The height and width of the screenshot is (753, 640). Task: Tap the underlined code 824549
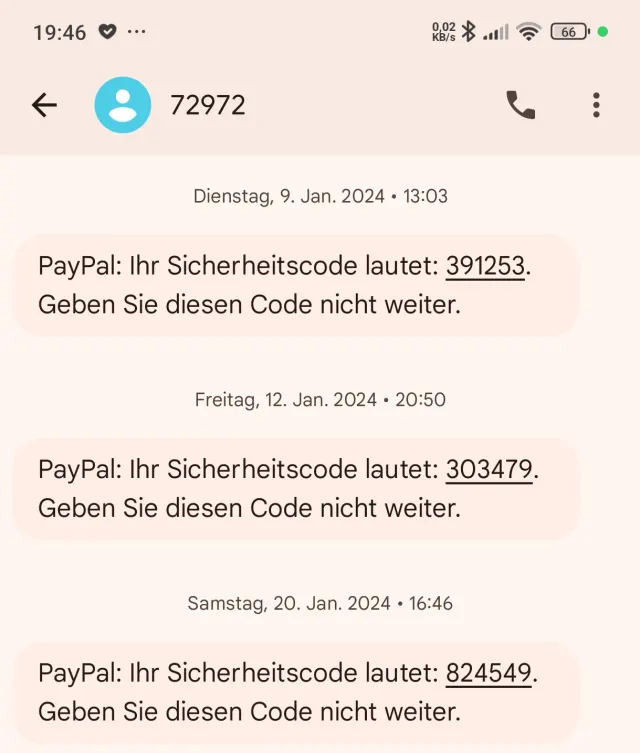[x=488, y=673]
